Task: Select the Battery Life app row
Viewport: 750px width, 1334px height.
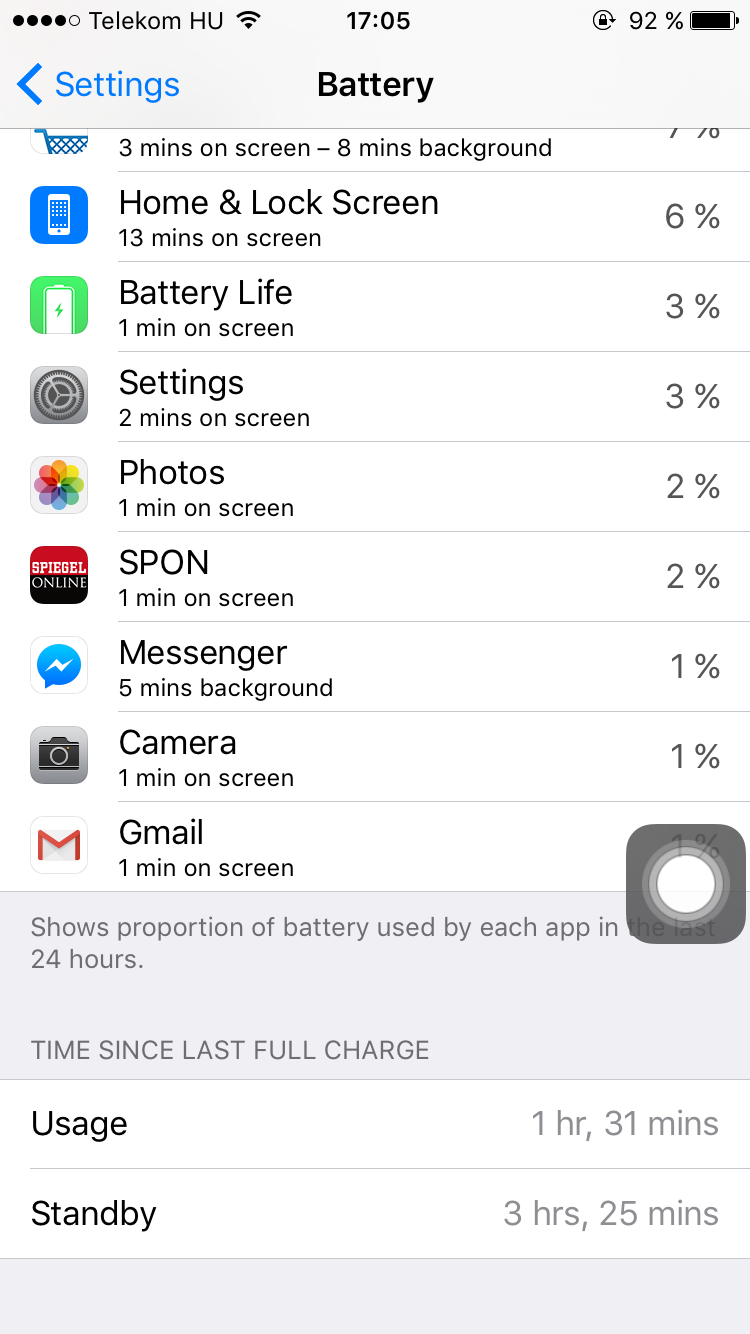Action: point(375,307)
